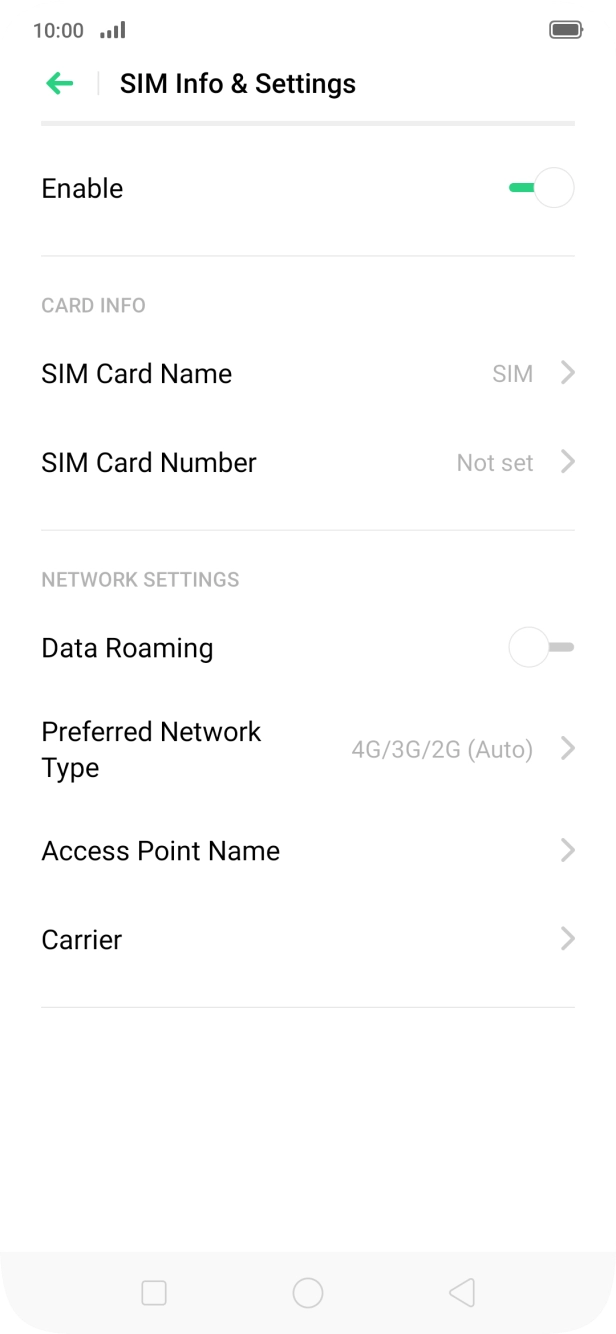
Task: Set the SIM Card Number
Action: 307,462
